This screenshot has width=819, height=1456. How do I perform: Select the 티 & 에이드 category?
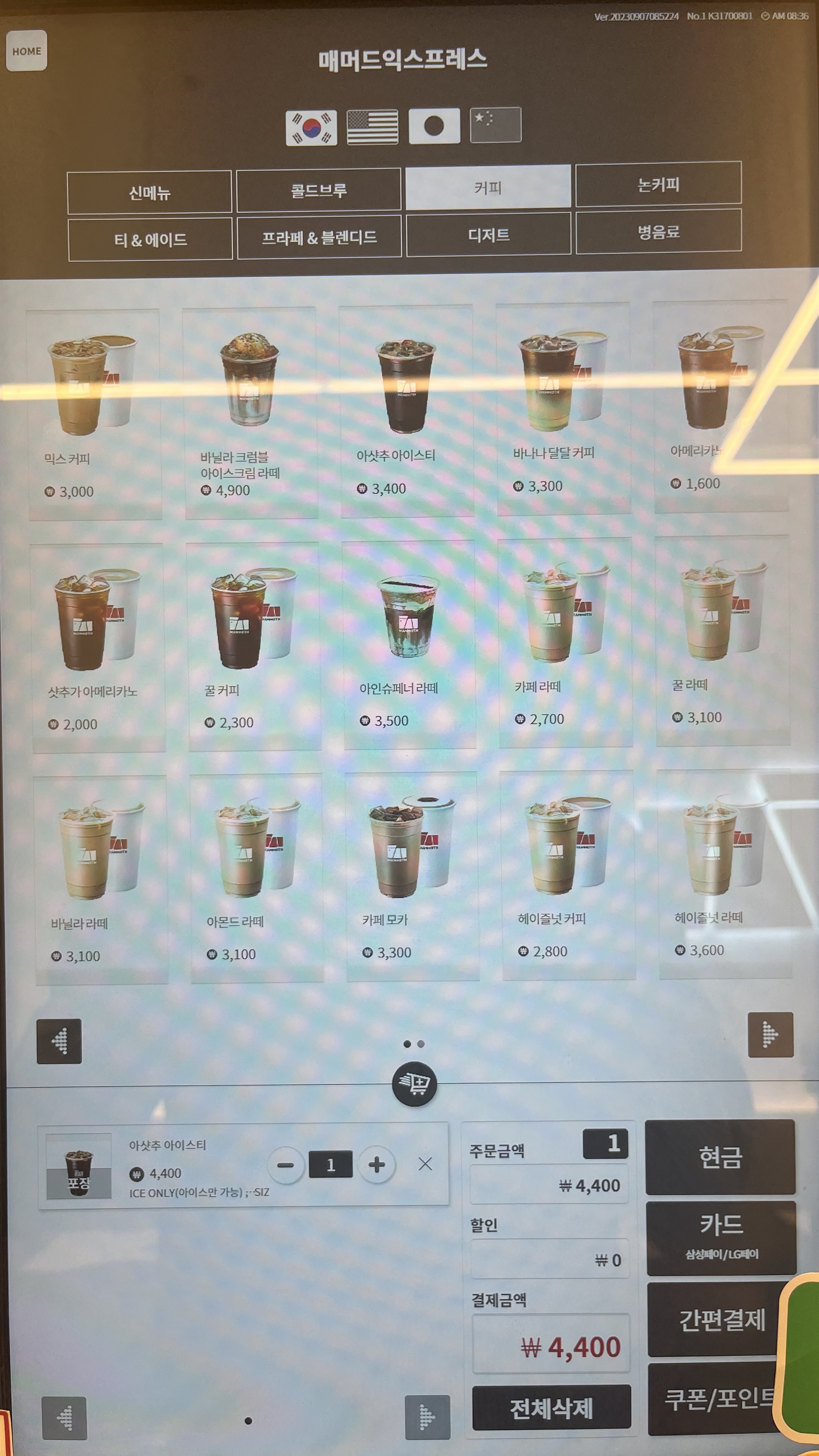coord(150,240)
